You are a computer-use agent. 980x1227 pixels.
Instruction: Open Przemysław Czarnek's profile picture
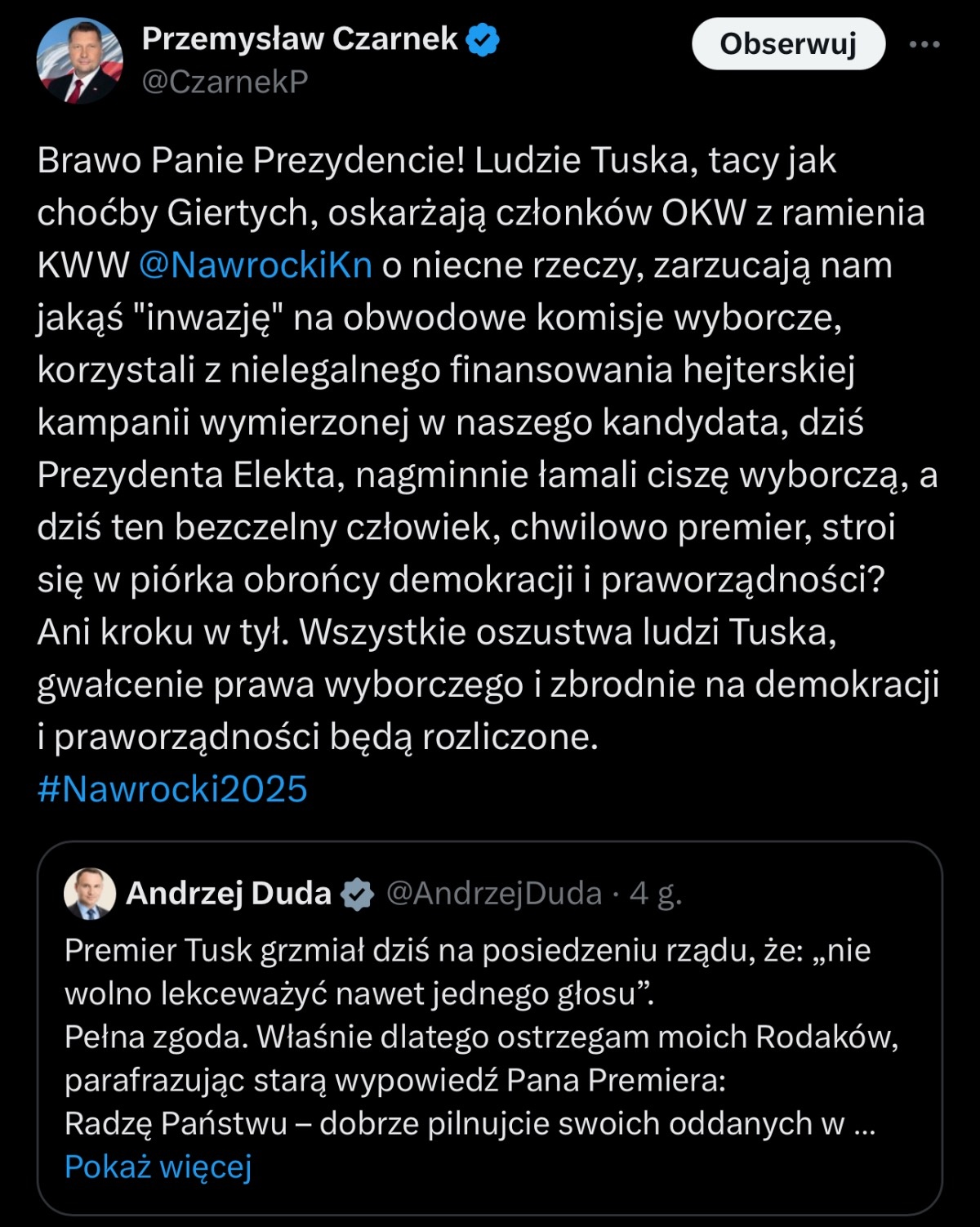pos(79,61)
